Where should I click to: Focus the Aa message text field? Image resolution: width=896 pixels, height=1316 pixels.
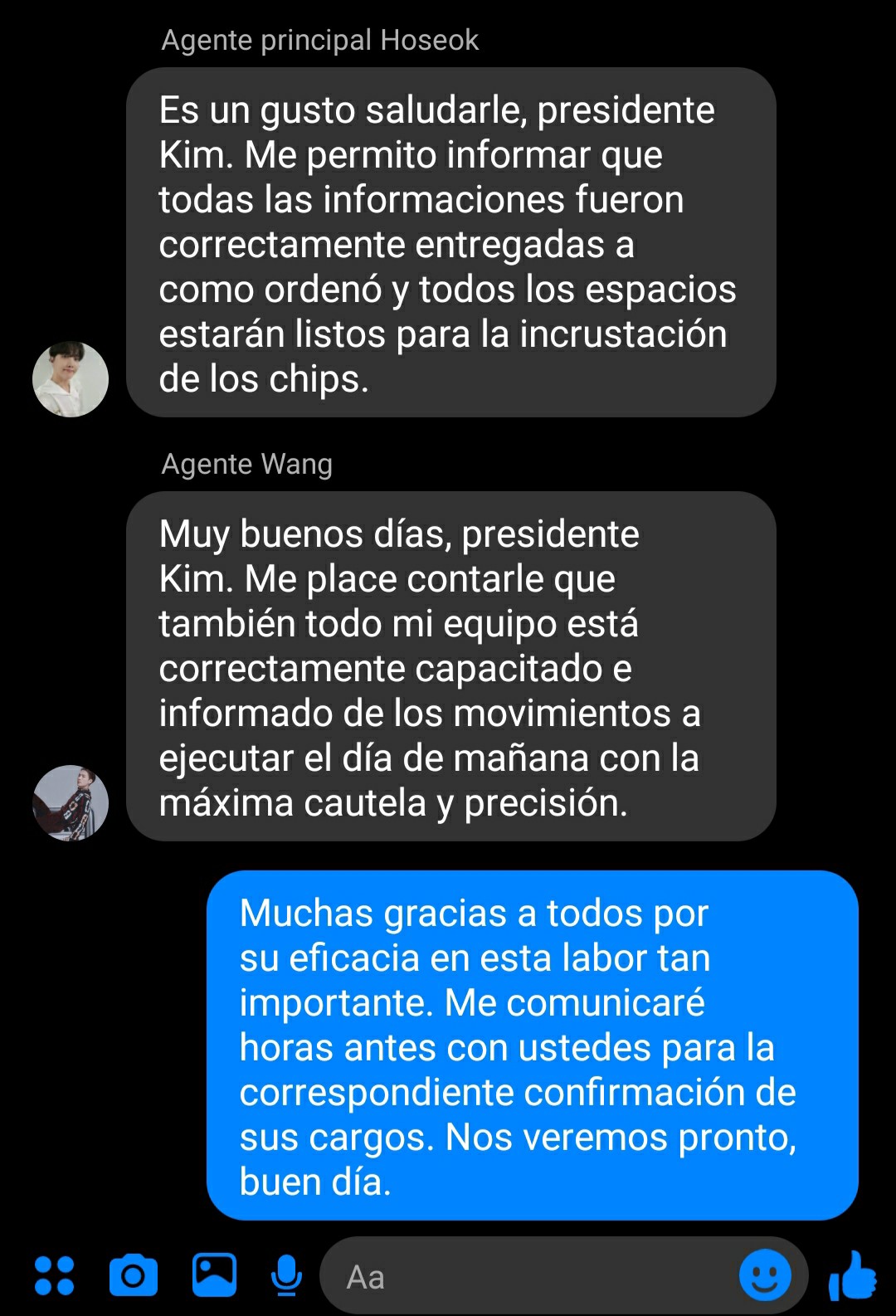coord(531,1277)
